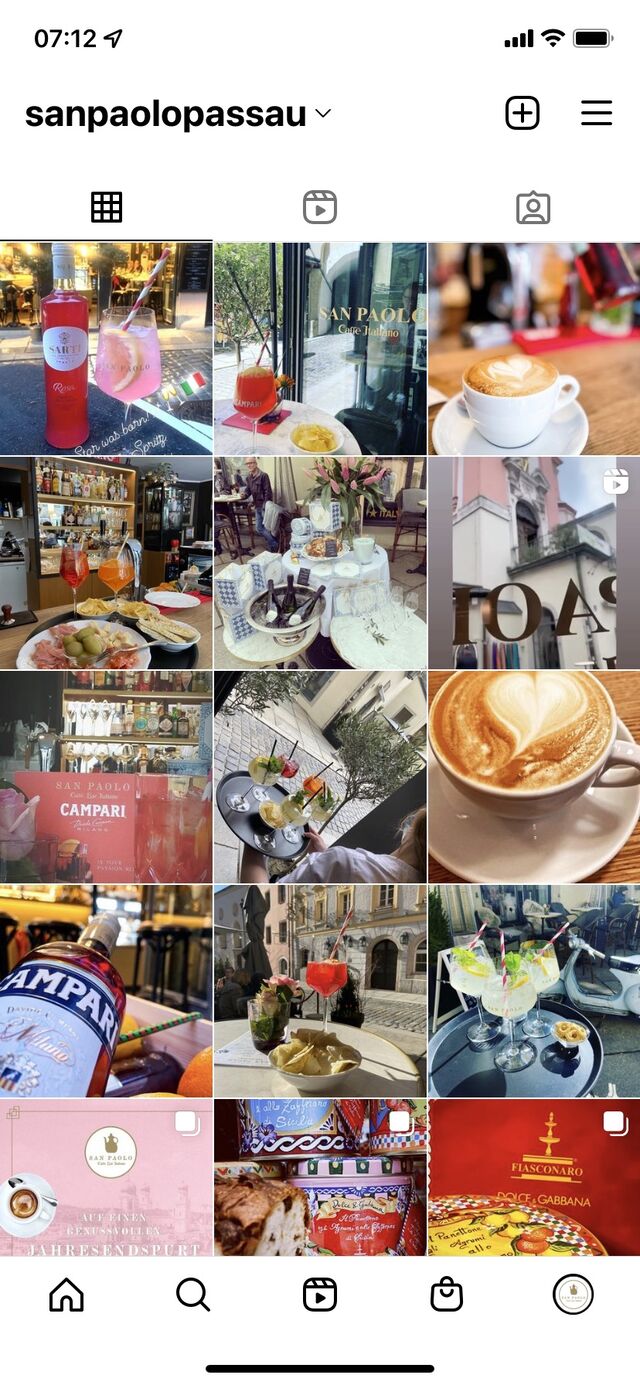This screenshot has height=1385, width=640.
Task: Switch to the posts grid tab
Action: (106, 207)
